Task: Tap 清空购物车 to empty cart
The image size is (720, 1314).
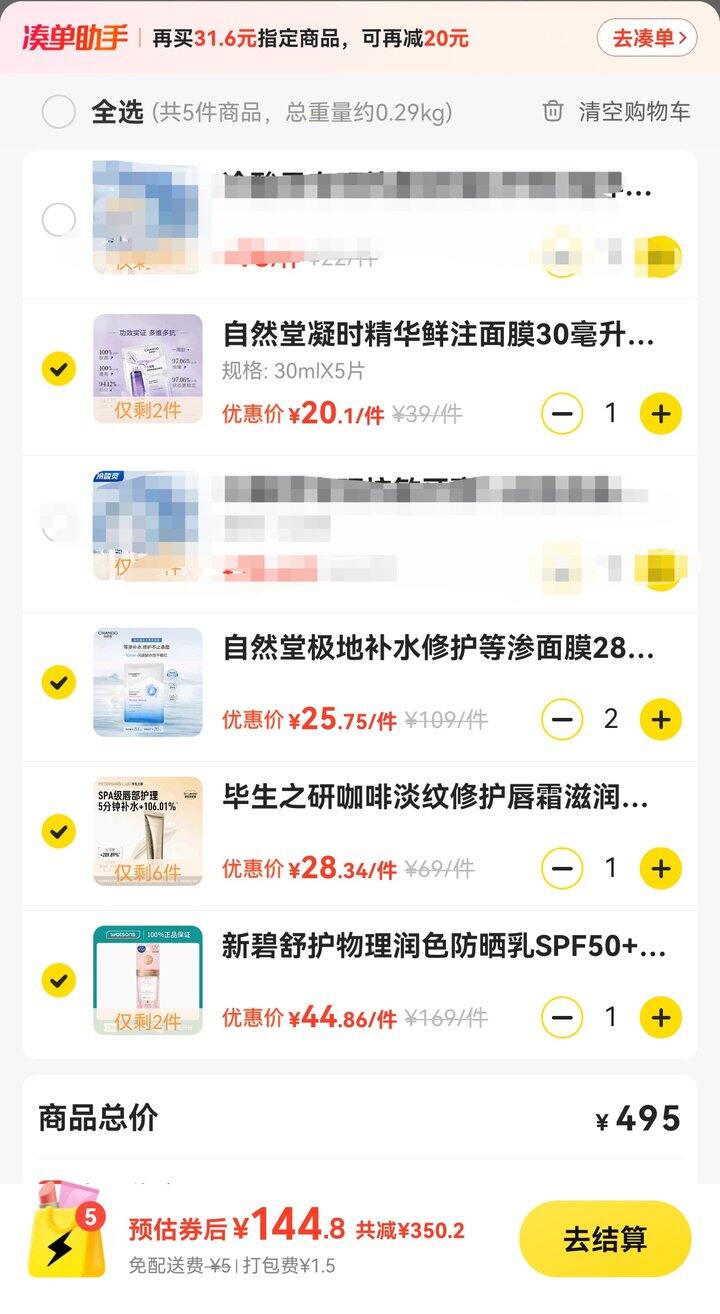Action: (616, 112)
